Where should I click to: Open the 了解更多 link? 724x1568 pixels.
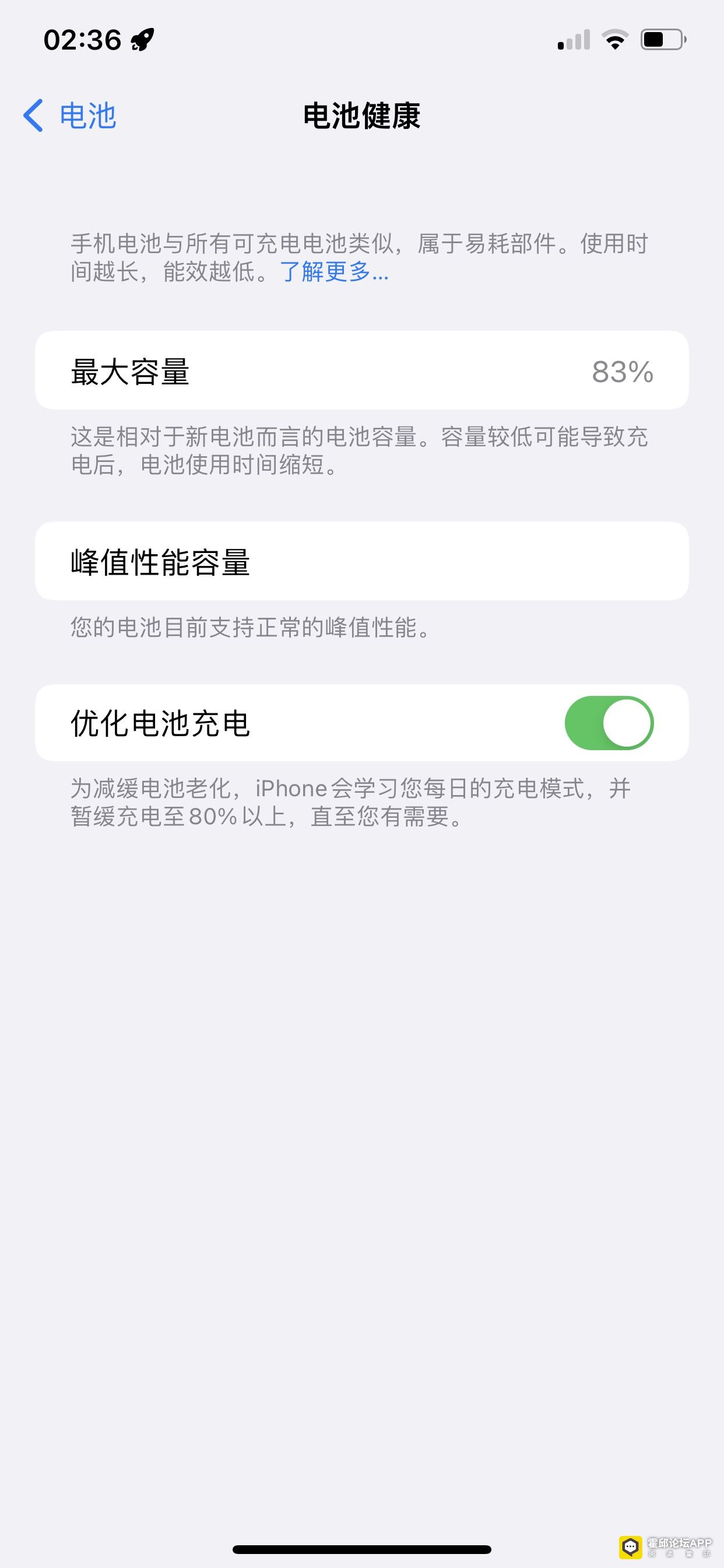click(334, 271)
